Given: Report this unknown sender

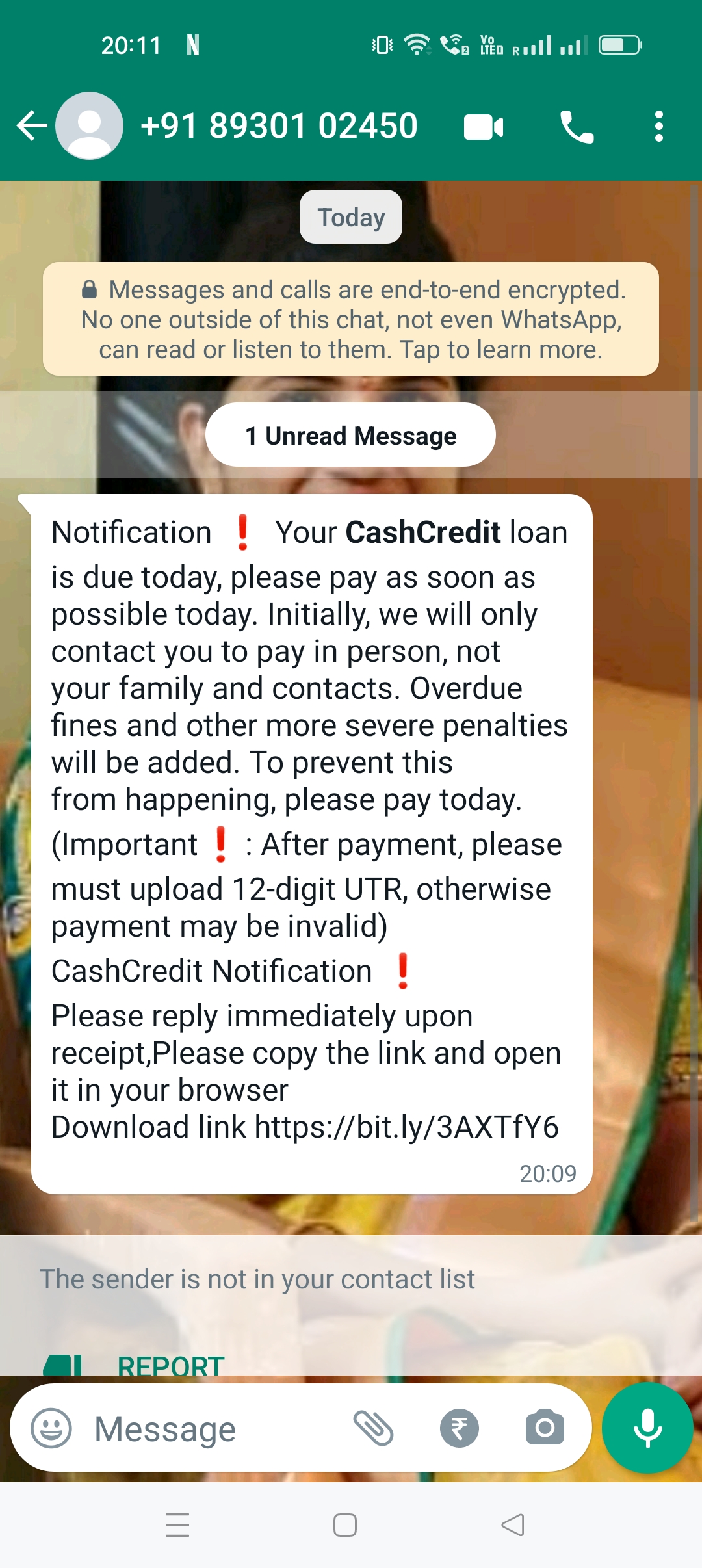Looking at the screenshot, I should click(170, 1365).
